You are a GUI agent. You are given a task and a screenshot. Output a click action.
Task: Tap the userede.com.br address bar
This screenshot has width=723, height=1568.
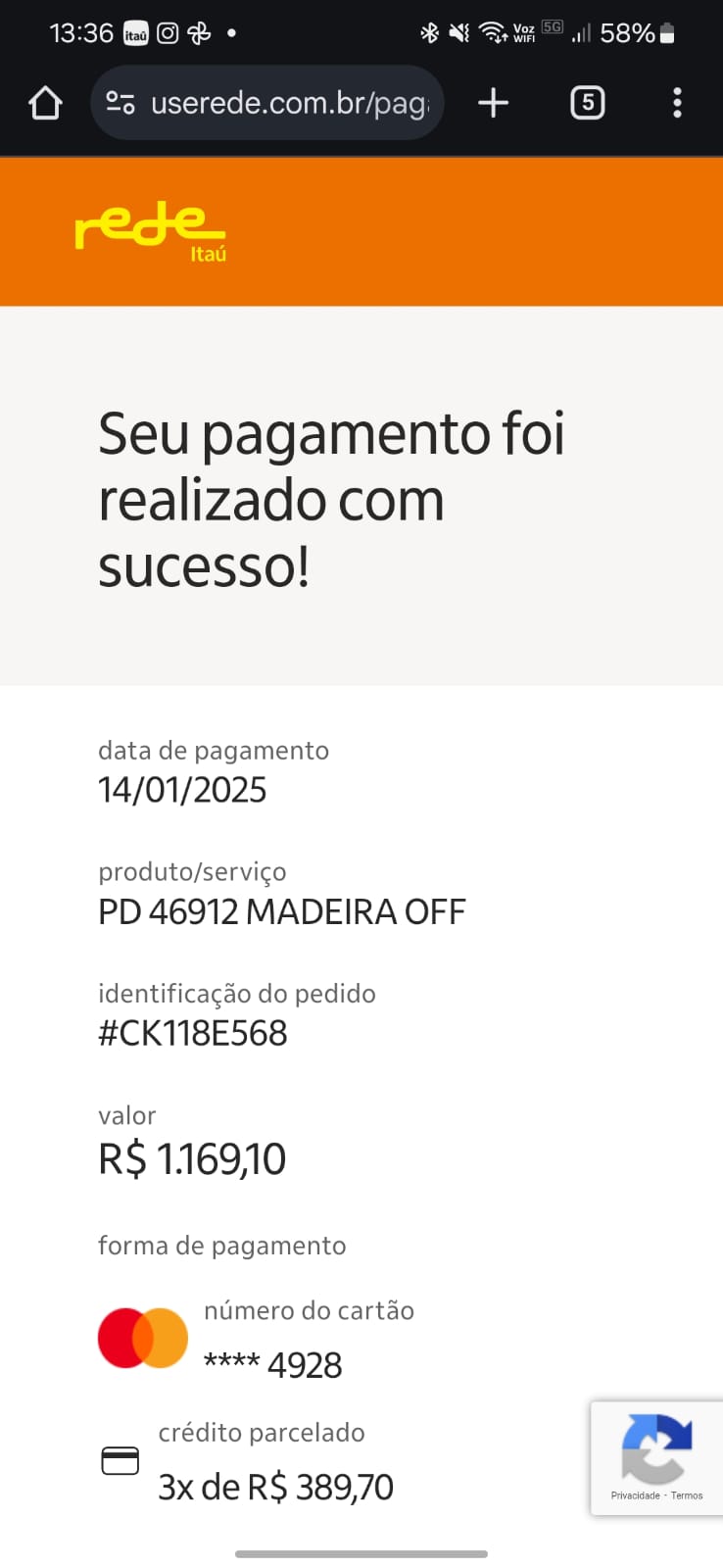tap(289, 103)
